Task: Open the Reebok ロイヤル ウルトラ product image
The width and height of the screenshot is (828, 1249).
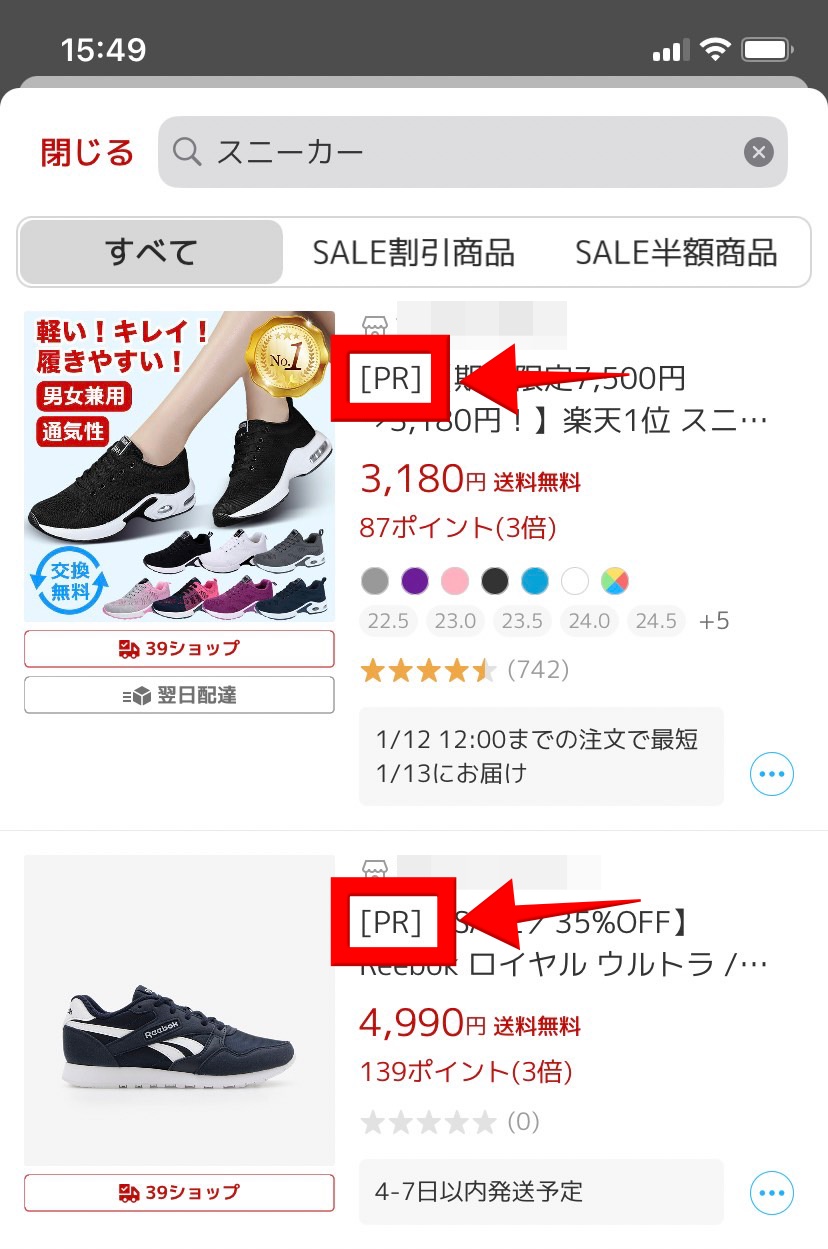Action: click(x=179, y=1010)
